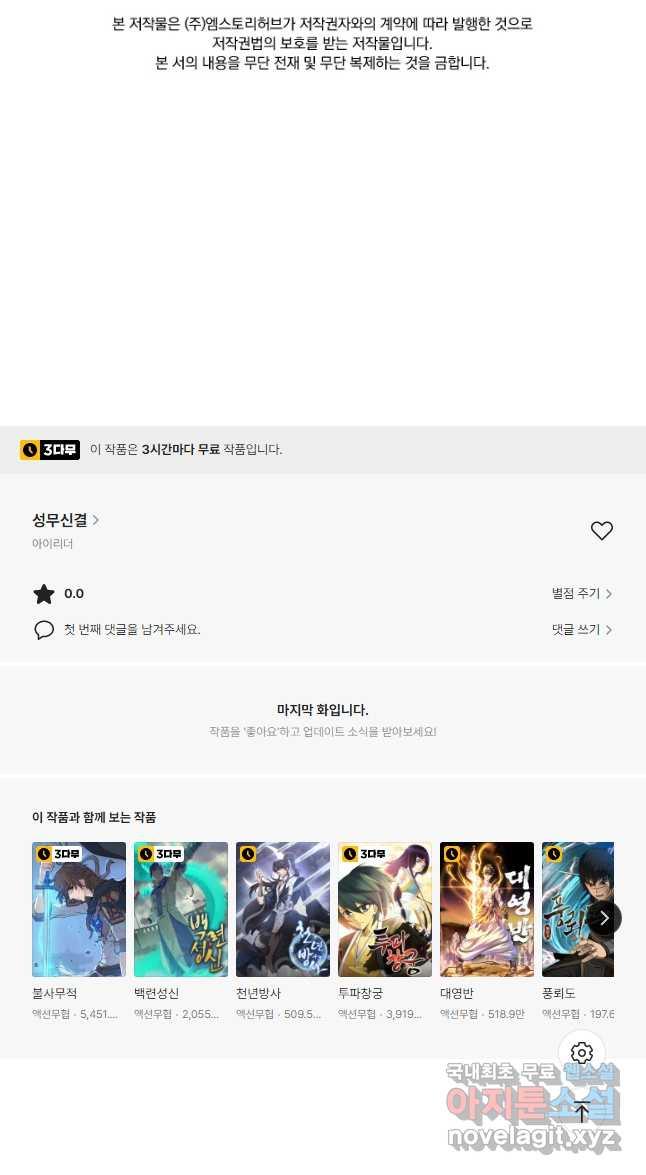Show next recommended titles with the arrow

(x=603, y=918)
